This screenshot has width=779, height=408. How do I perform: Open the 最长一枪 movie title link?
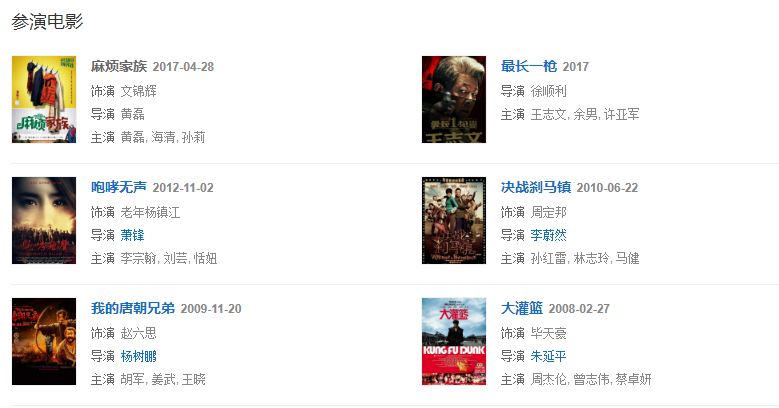(x=529, y=67)
